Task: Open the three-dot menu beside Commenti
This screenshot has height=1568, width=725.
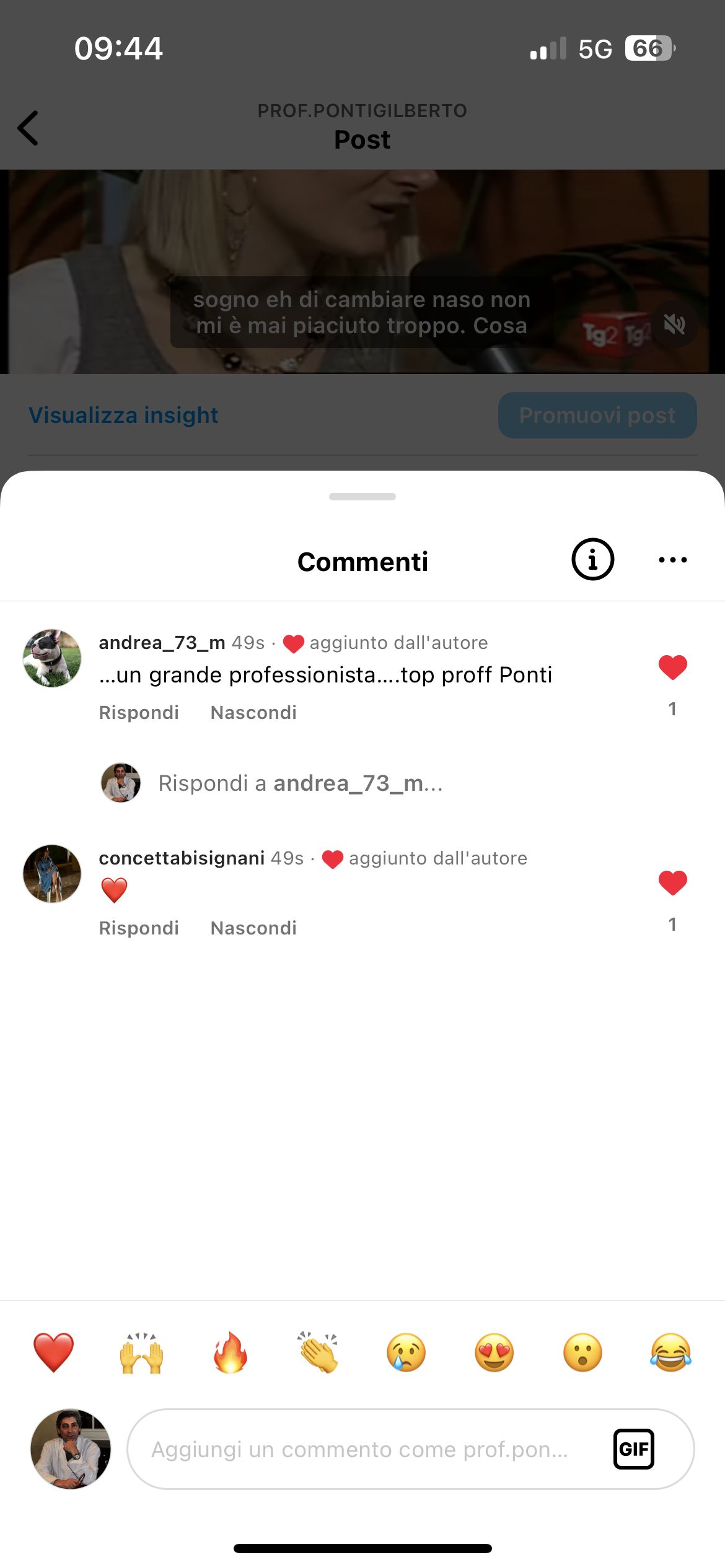Action: [x=672, y=560]
